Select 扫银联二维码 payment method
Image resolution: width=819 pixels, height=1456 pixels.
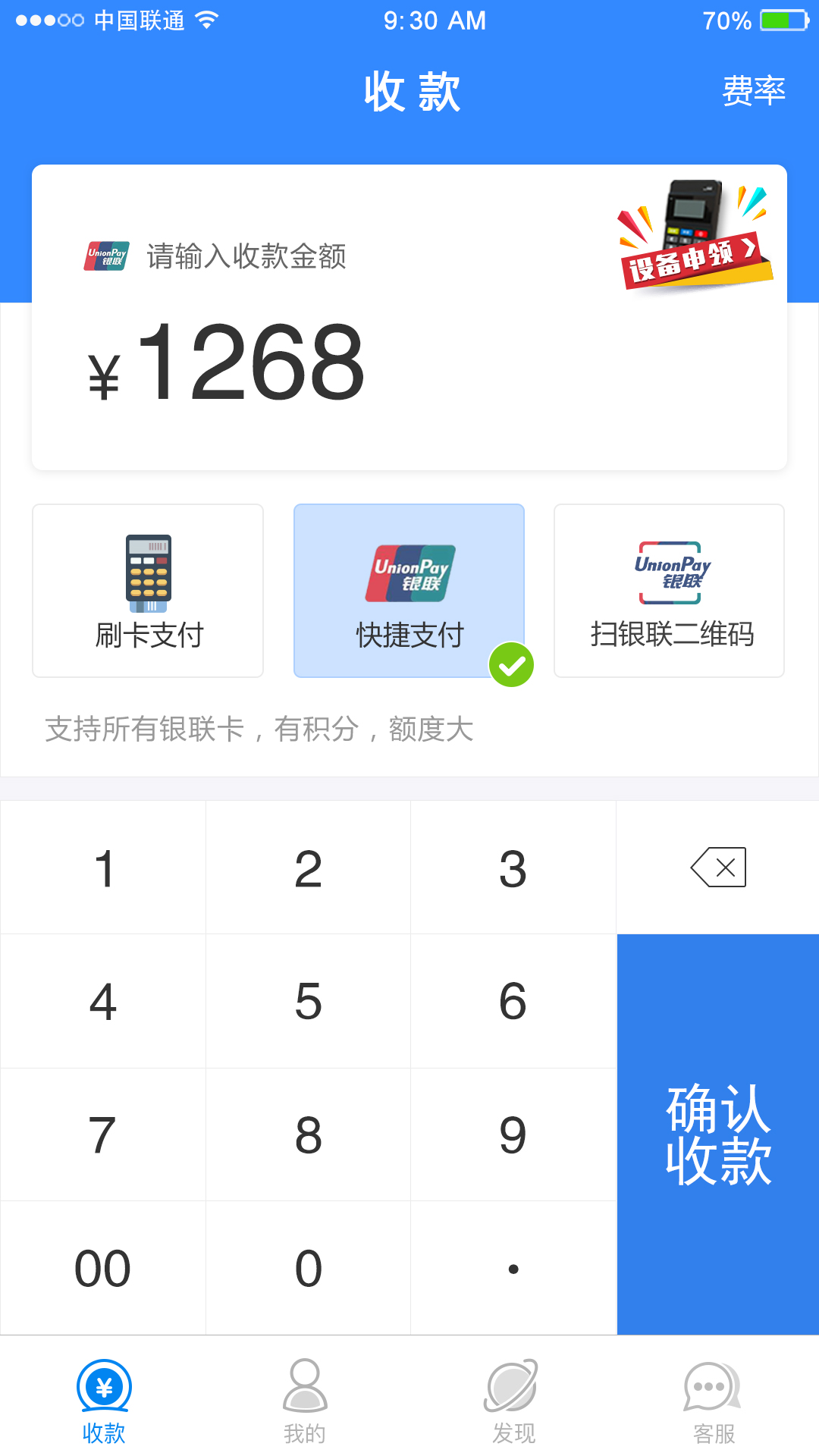(x=670, y=591)
